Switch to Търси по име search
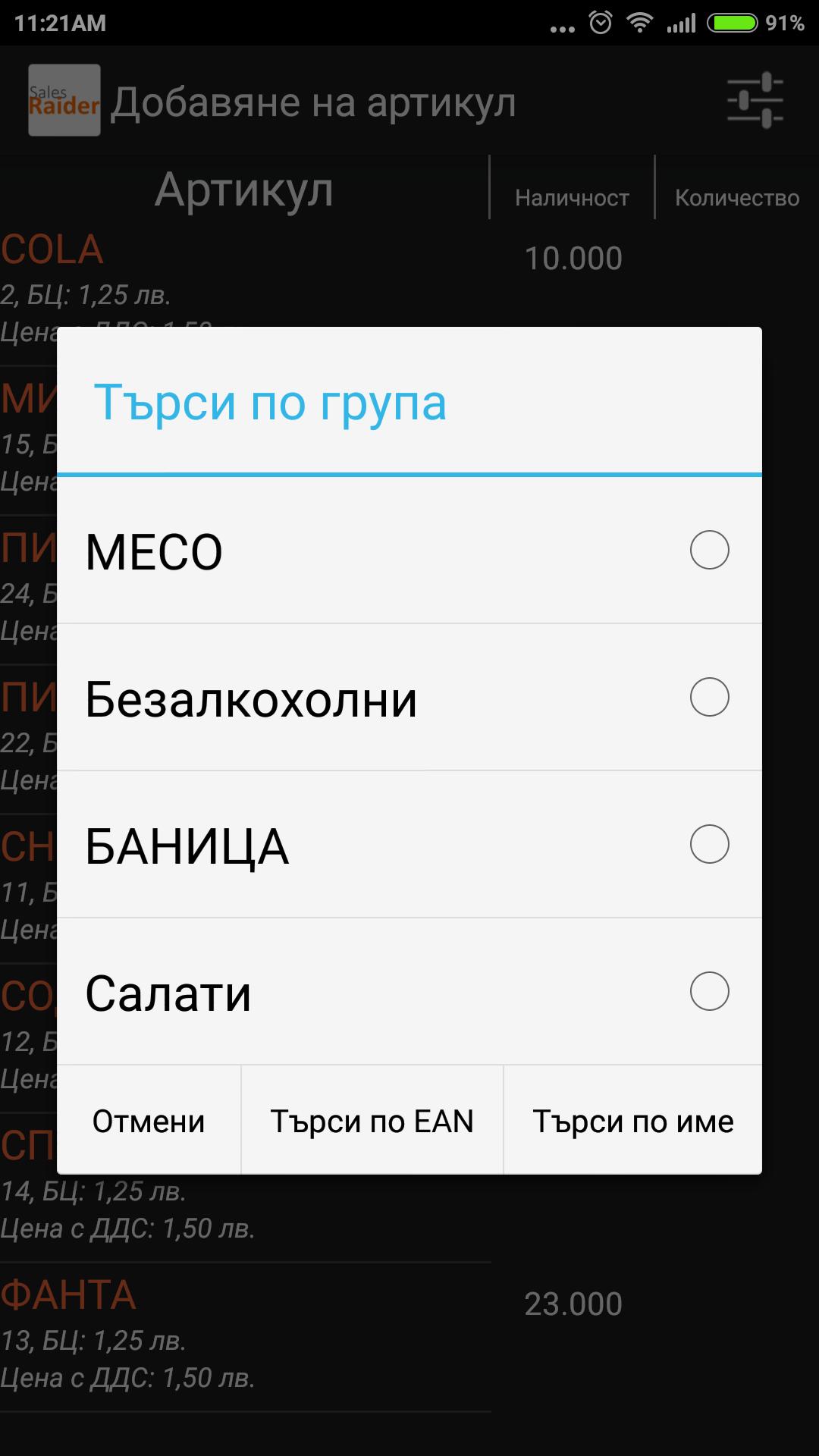This screenshot has width=819, height=1456. [632, 1121]
